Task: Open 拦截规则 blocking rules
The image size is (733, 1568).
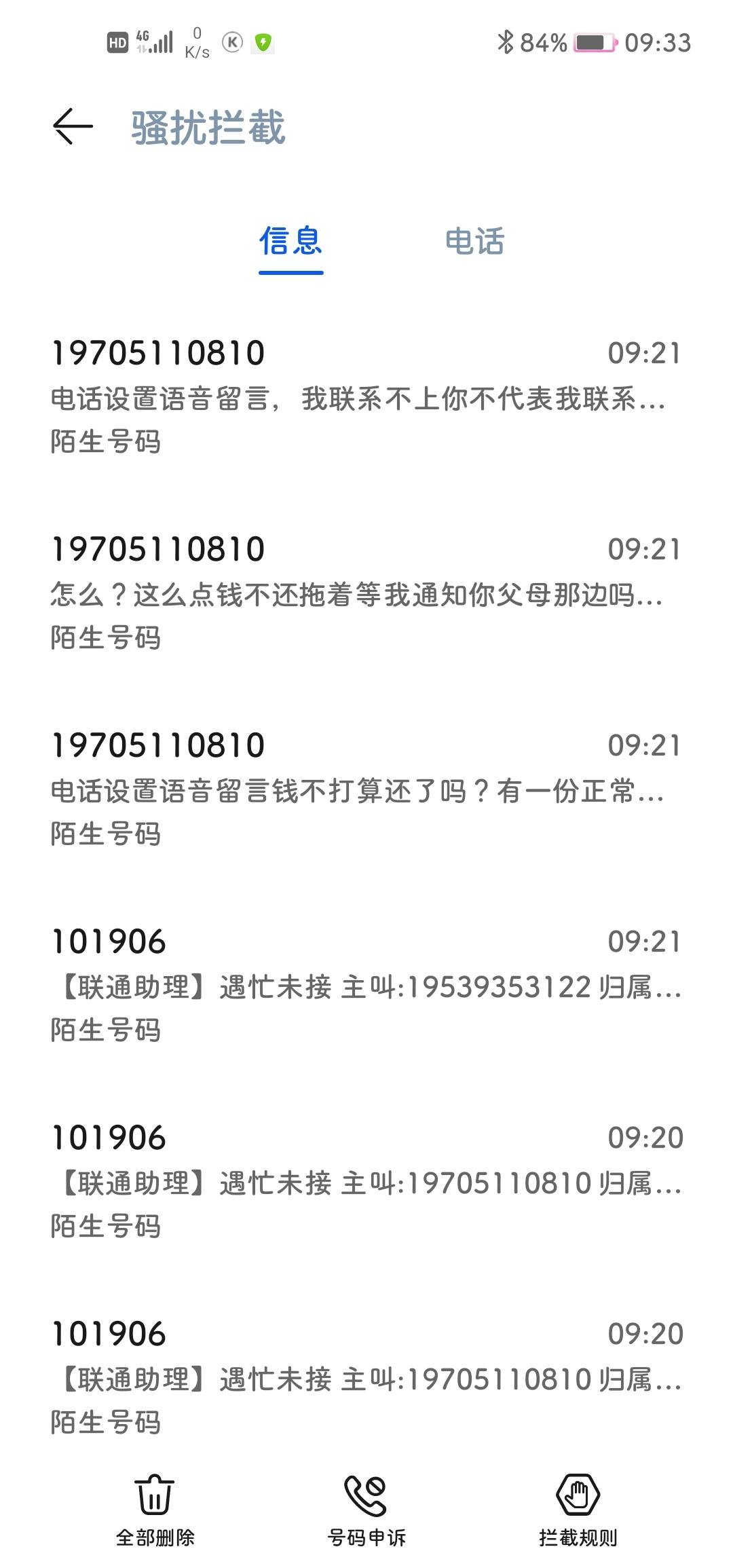Action: [x=578, y=1511]
